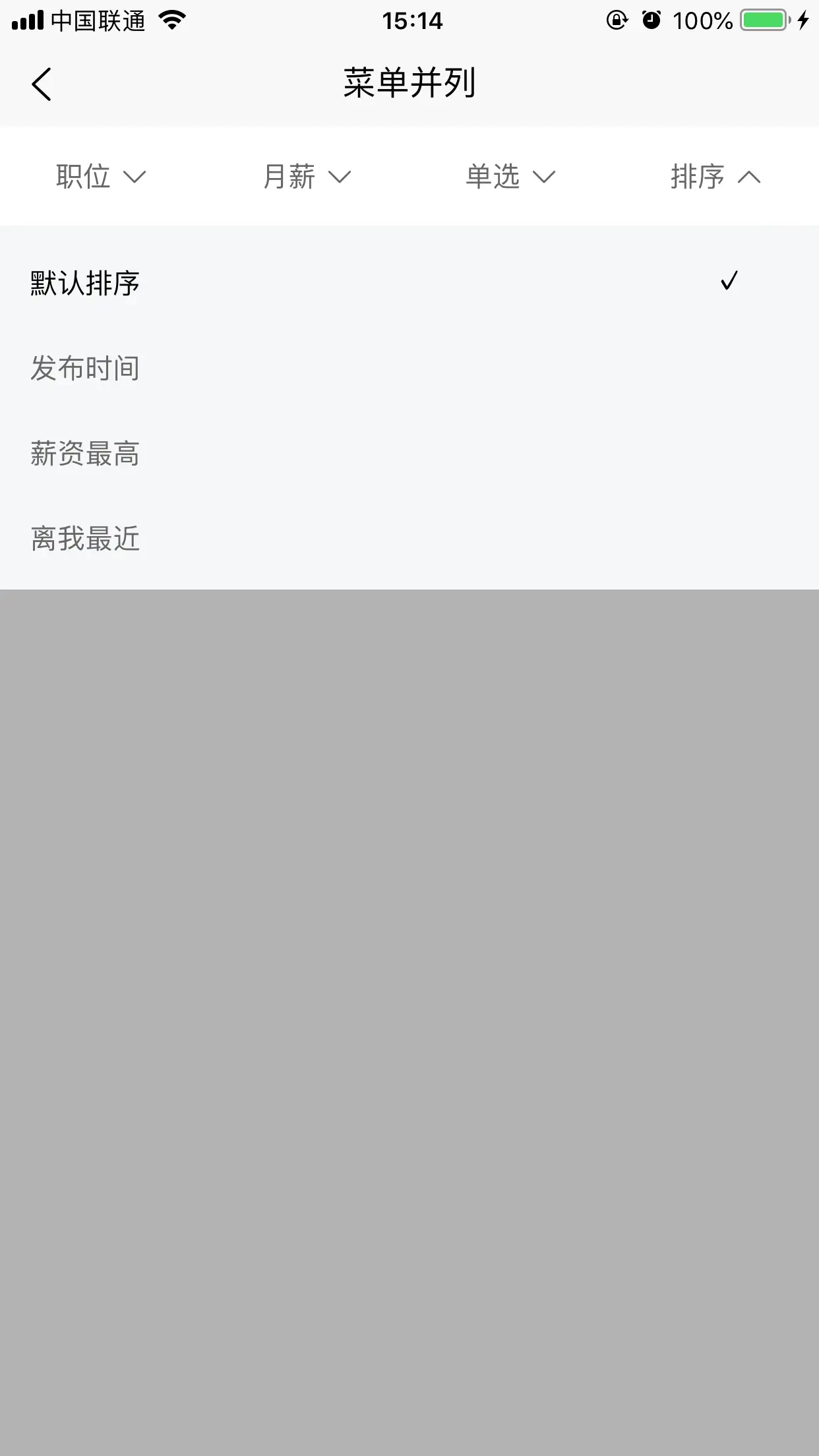Expand the 职位 dropdown filter
Screen dimensions: 819x1456
102,177
